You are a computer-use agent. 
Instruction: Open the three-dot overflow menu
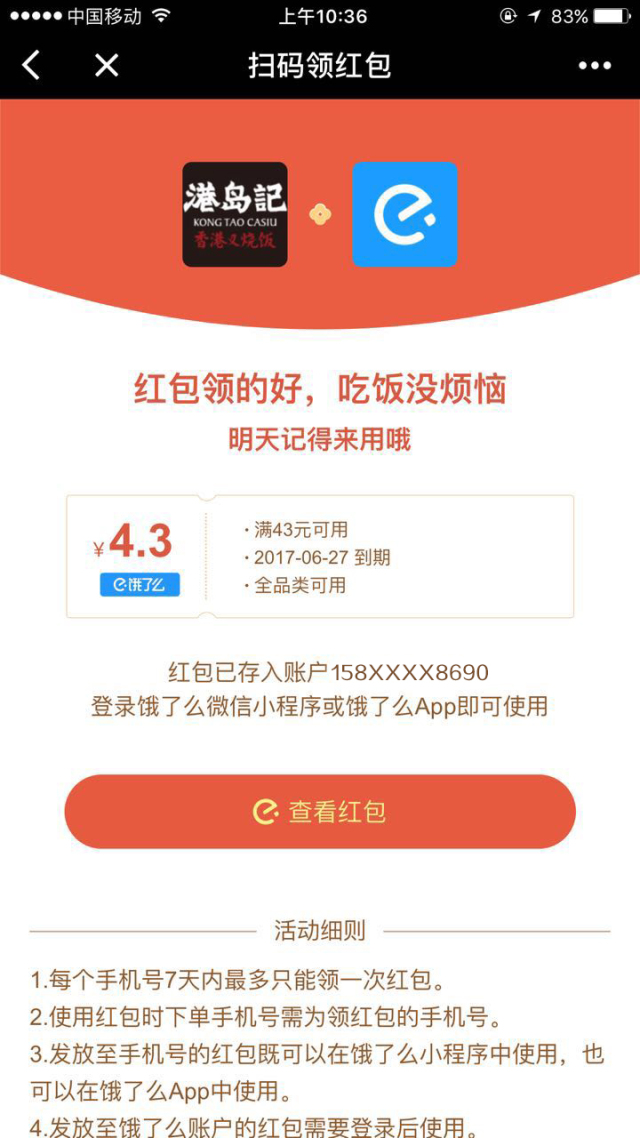594,66
